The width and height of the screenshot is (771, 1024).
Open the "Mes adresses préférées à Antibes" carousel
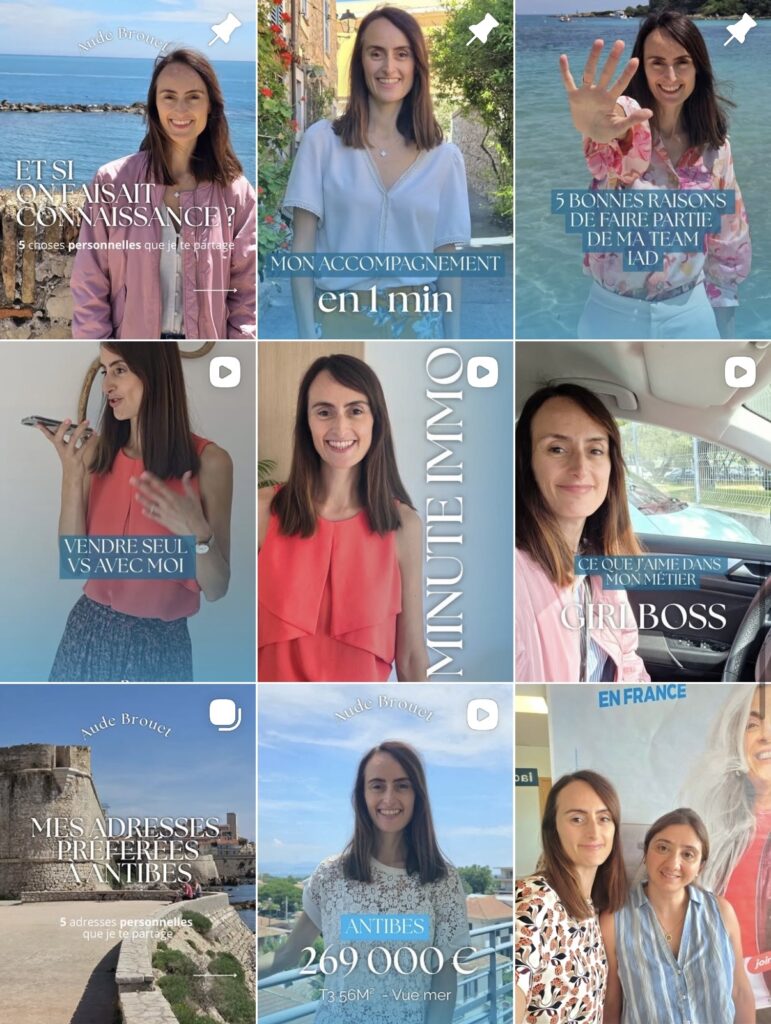(x=127, y=854)
